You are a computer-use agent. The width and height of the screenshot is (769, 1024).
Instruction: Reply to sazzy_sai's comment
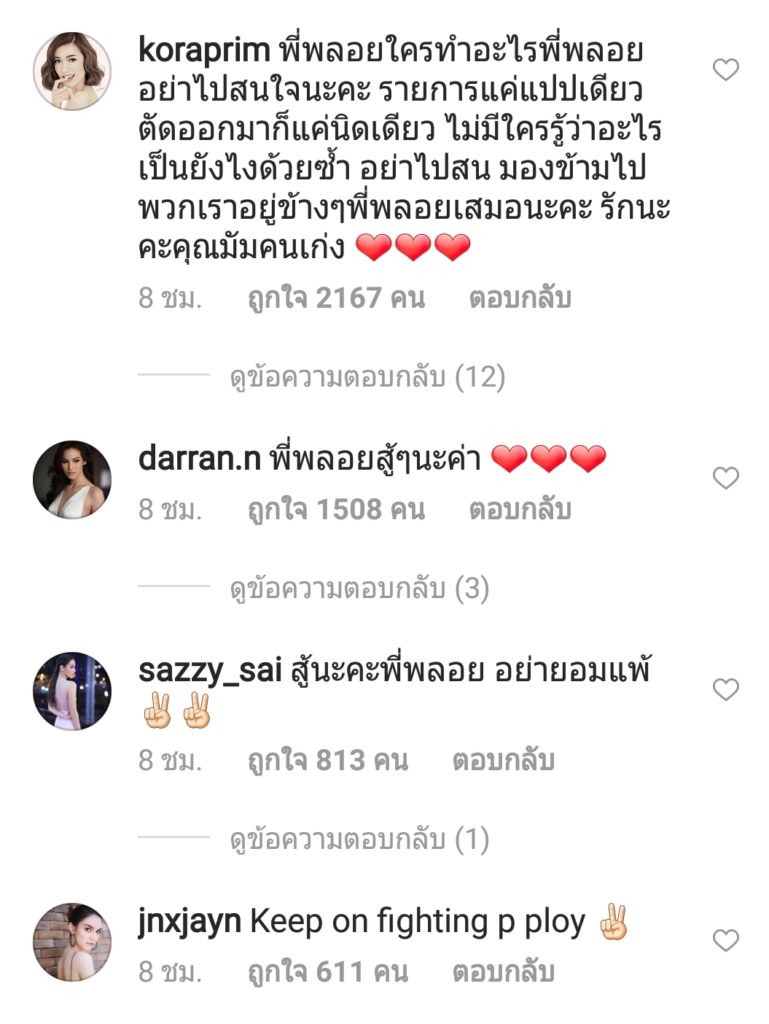[504, 760]
